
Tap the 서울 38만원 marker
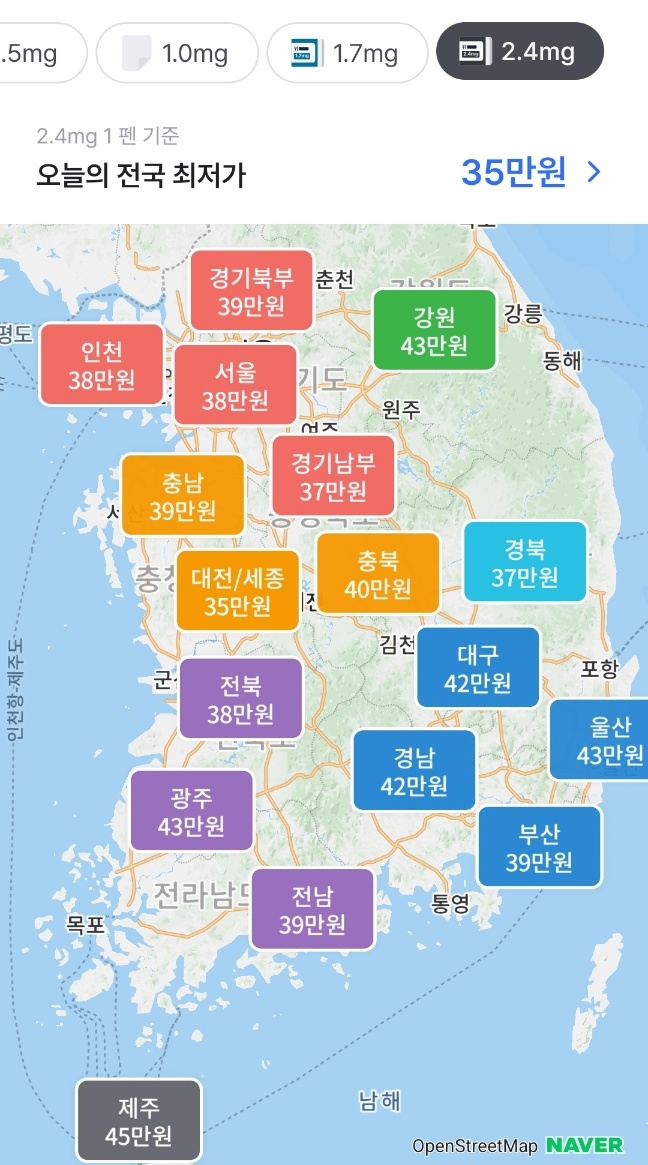(x=236, y=385)
